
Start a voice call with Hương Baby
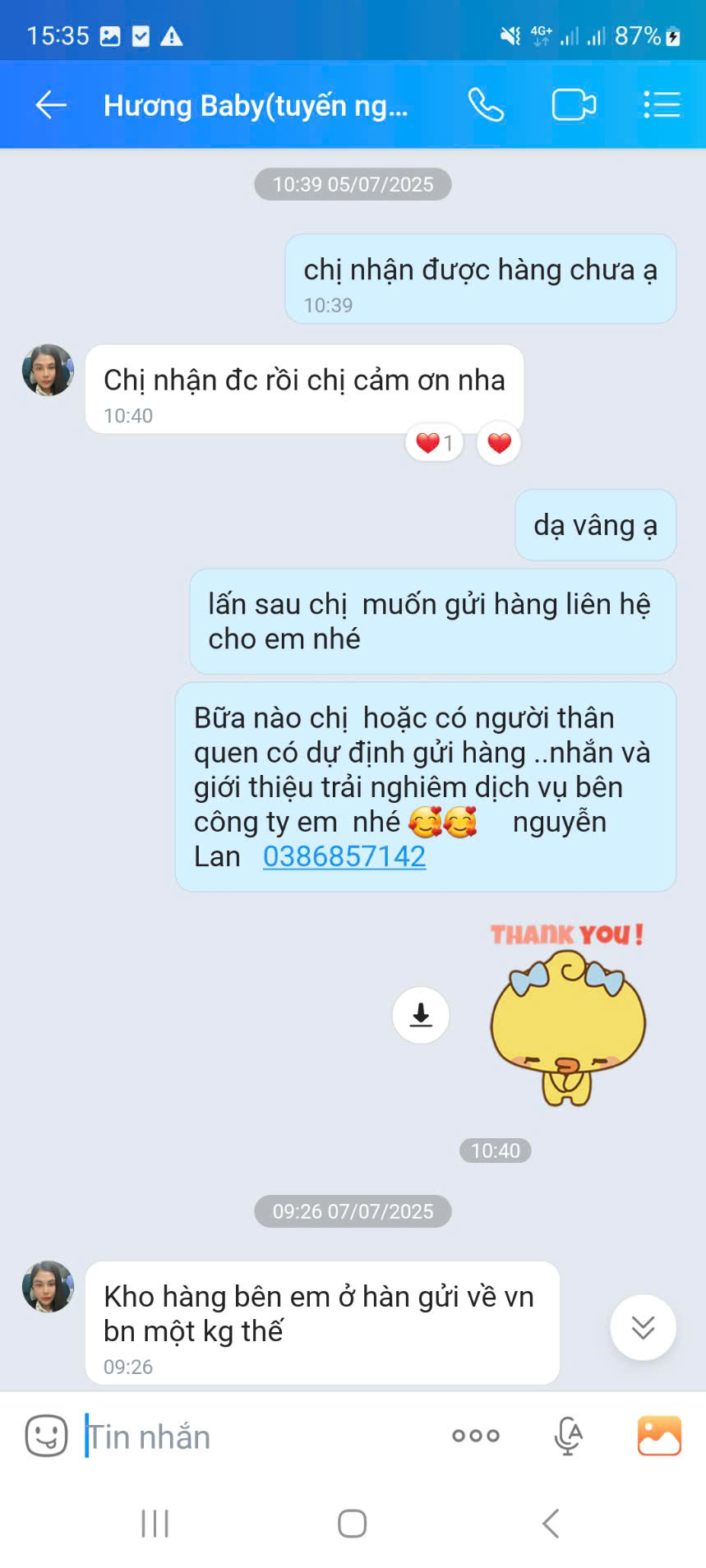click(486, 105)
